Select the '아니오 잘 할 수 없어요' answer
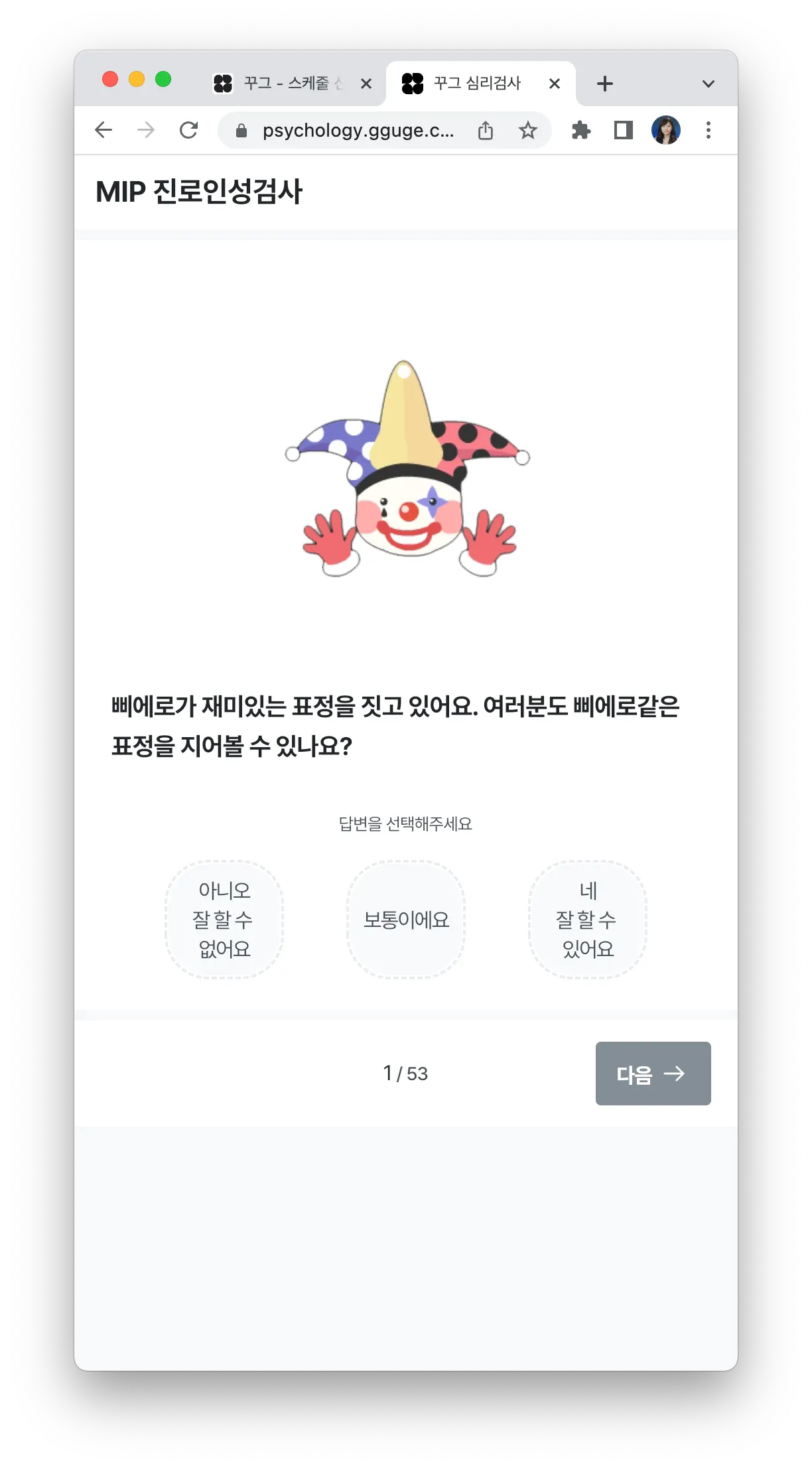Image resolution: width=812 pixels, height=1469 pixels. coord(224,920)
